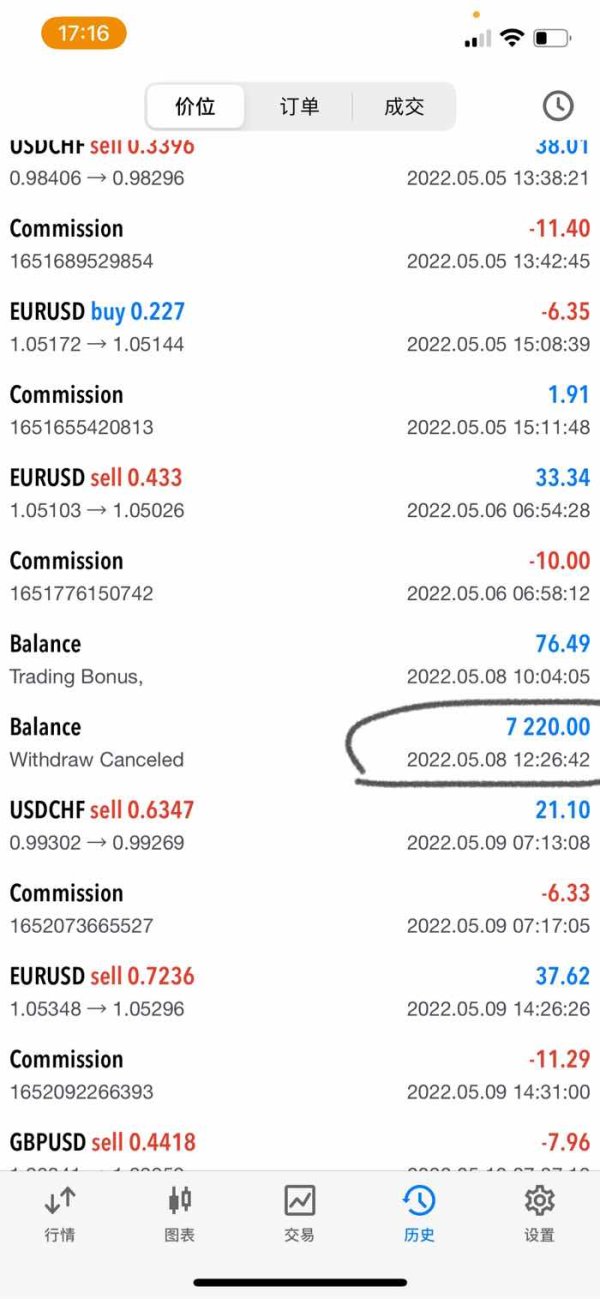Expand the EURUSD buy 0.227 trade
Image resolution: width=600 pixels, height=1299 pixels.
(300, 327)
